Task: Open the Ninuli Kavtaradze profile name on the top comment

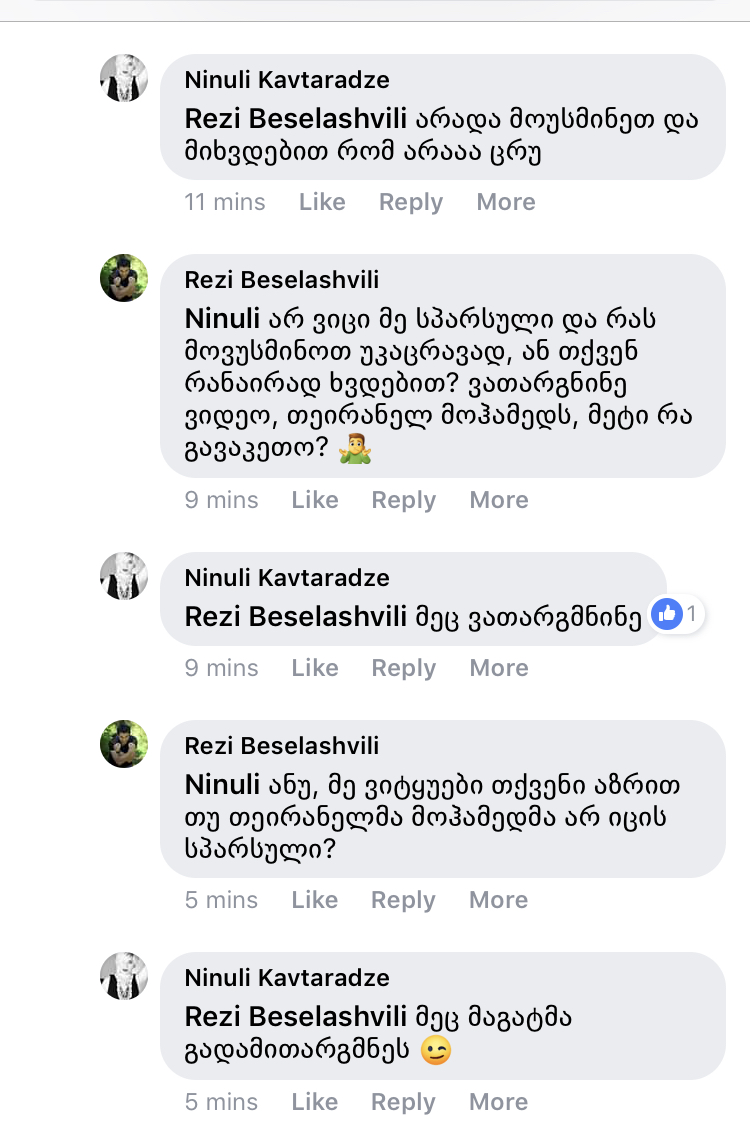Action: (287, 80)
